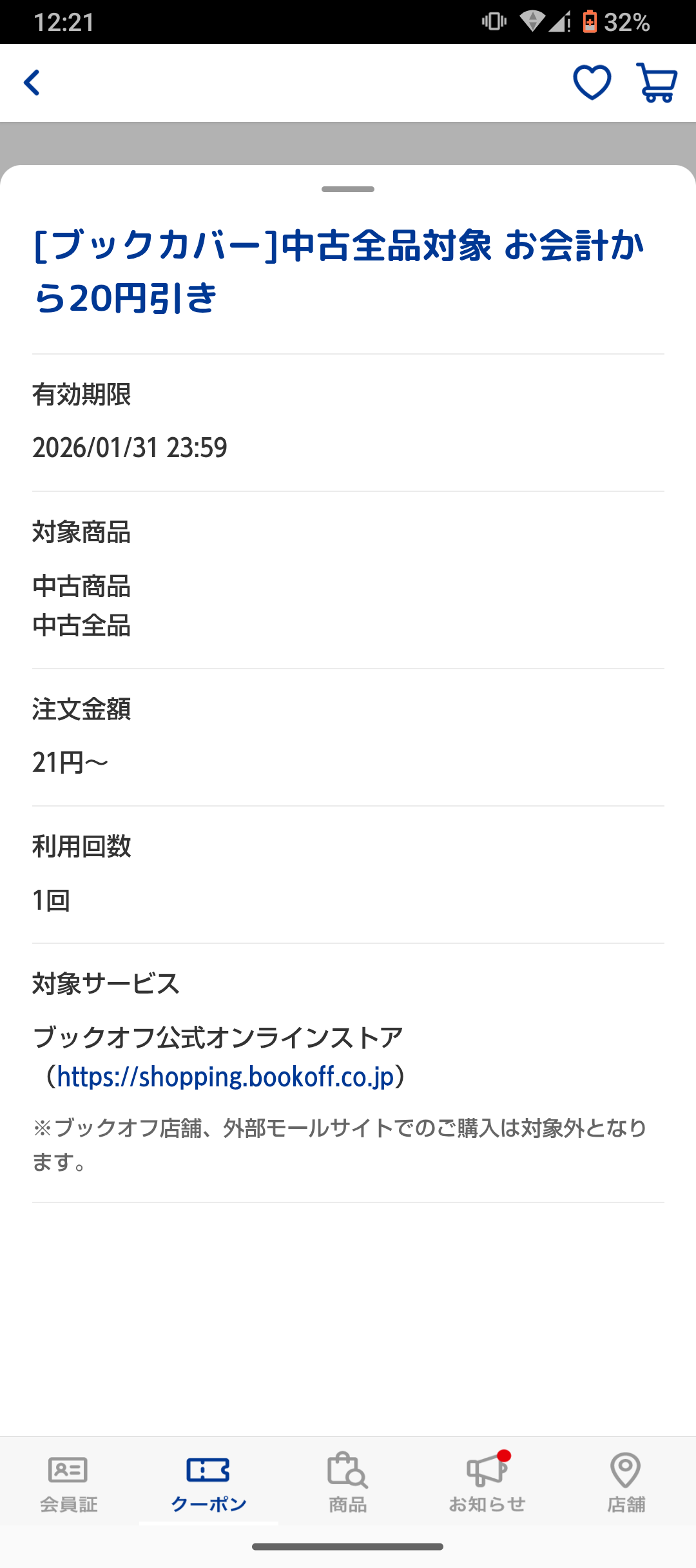This screenshot has height=1568, width=696.
Task: Open the favorites heart icon
Action: (x=592, y=83)
